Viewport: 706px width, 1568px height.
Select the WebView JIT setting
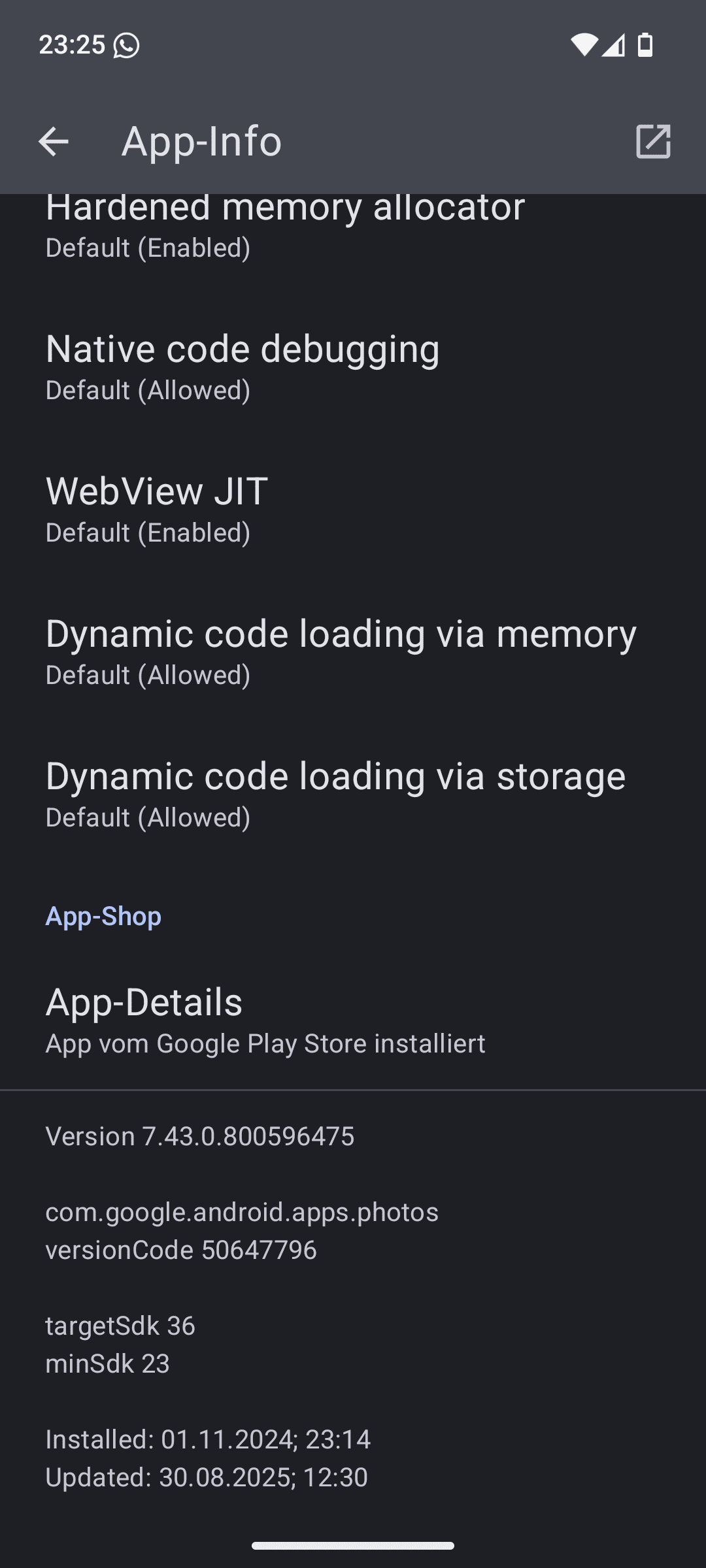tap(157, 510)
